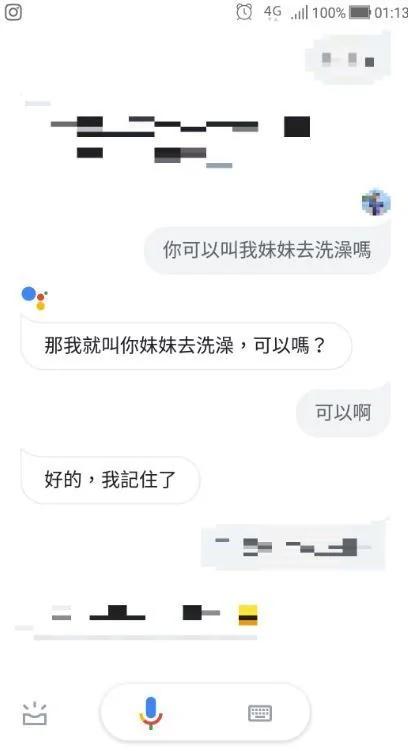Open the Explore updates tray icon
Image resolution: width=408 pixels, height=751 pixels.
tap(35, 713)
